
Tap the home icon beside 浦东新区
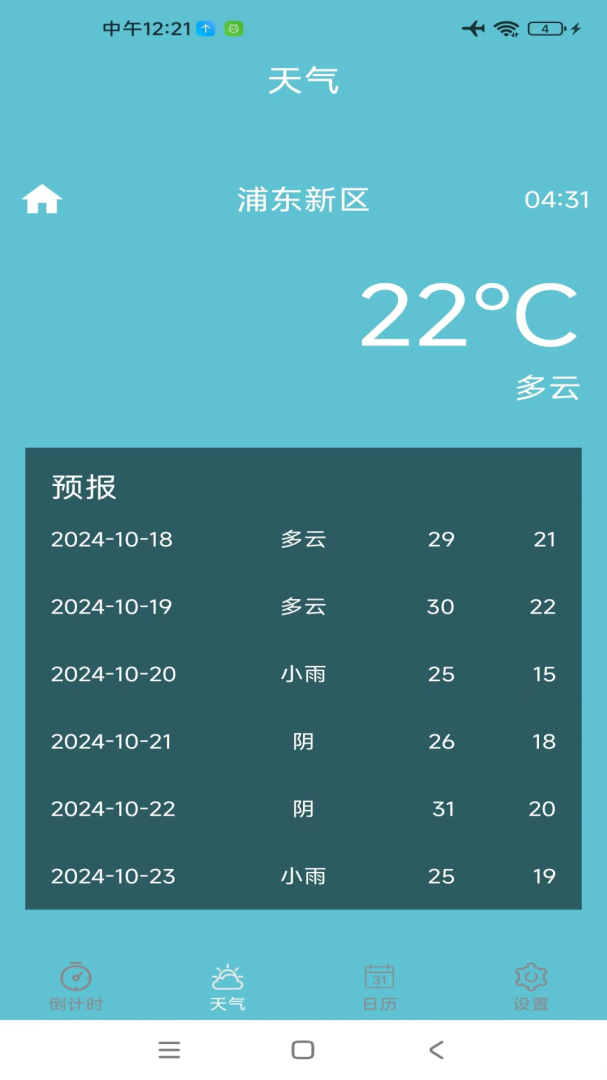[x=42, y=199]
